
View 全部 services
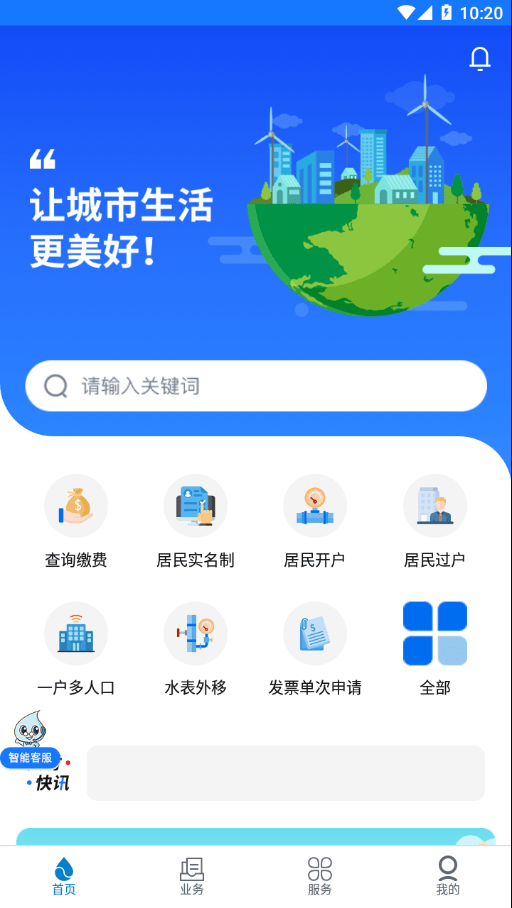[x=434, y=649]
